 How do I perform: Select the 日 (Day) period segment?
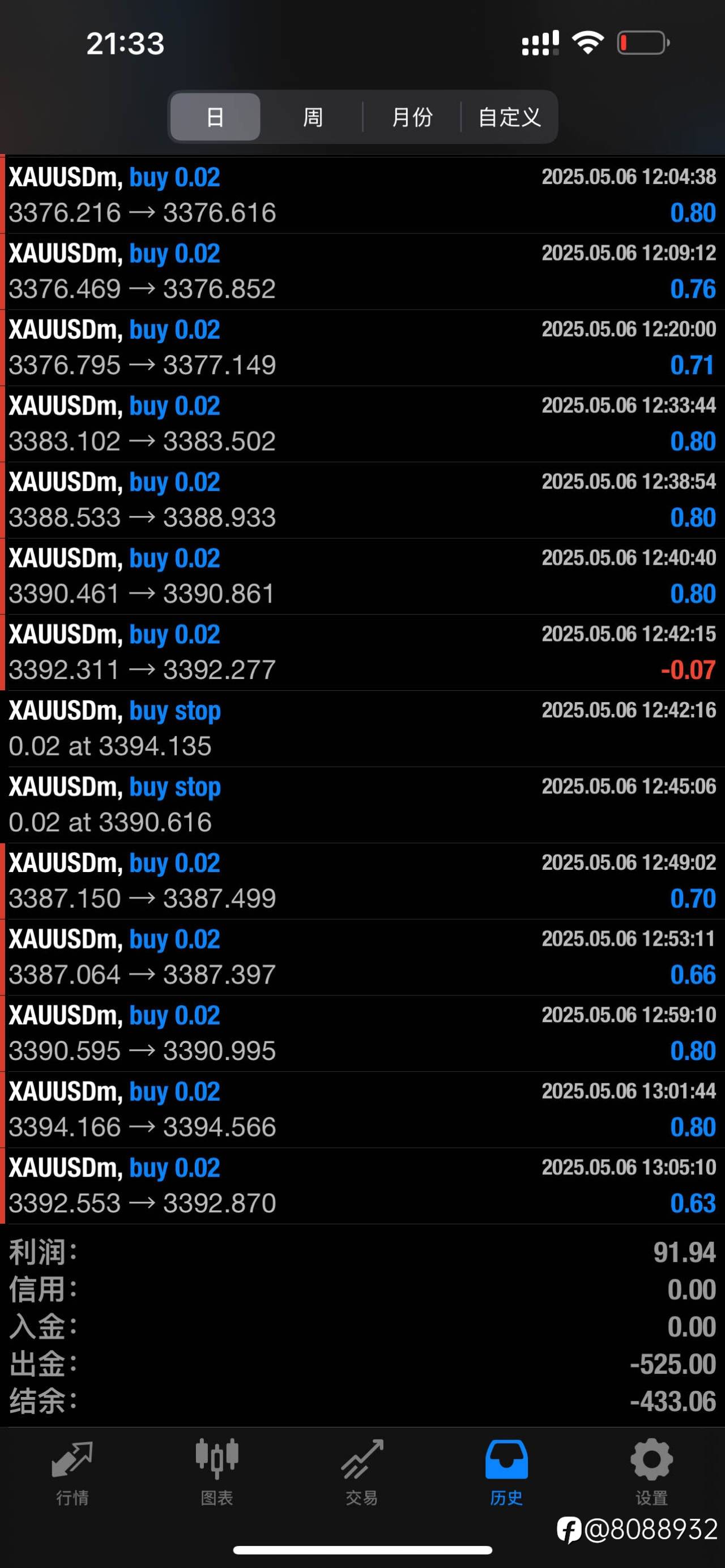click(x=215, y=117)
